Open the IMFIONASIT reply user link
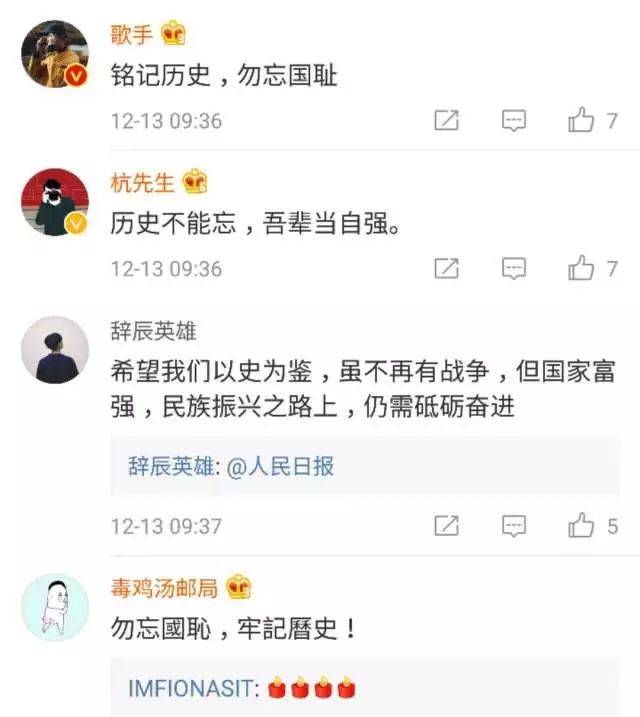Screen dimensions: 640x717 pyautogui.click(x=193, y=689)
